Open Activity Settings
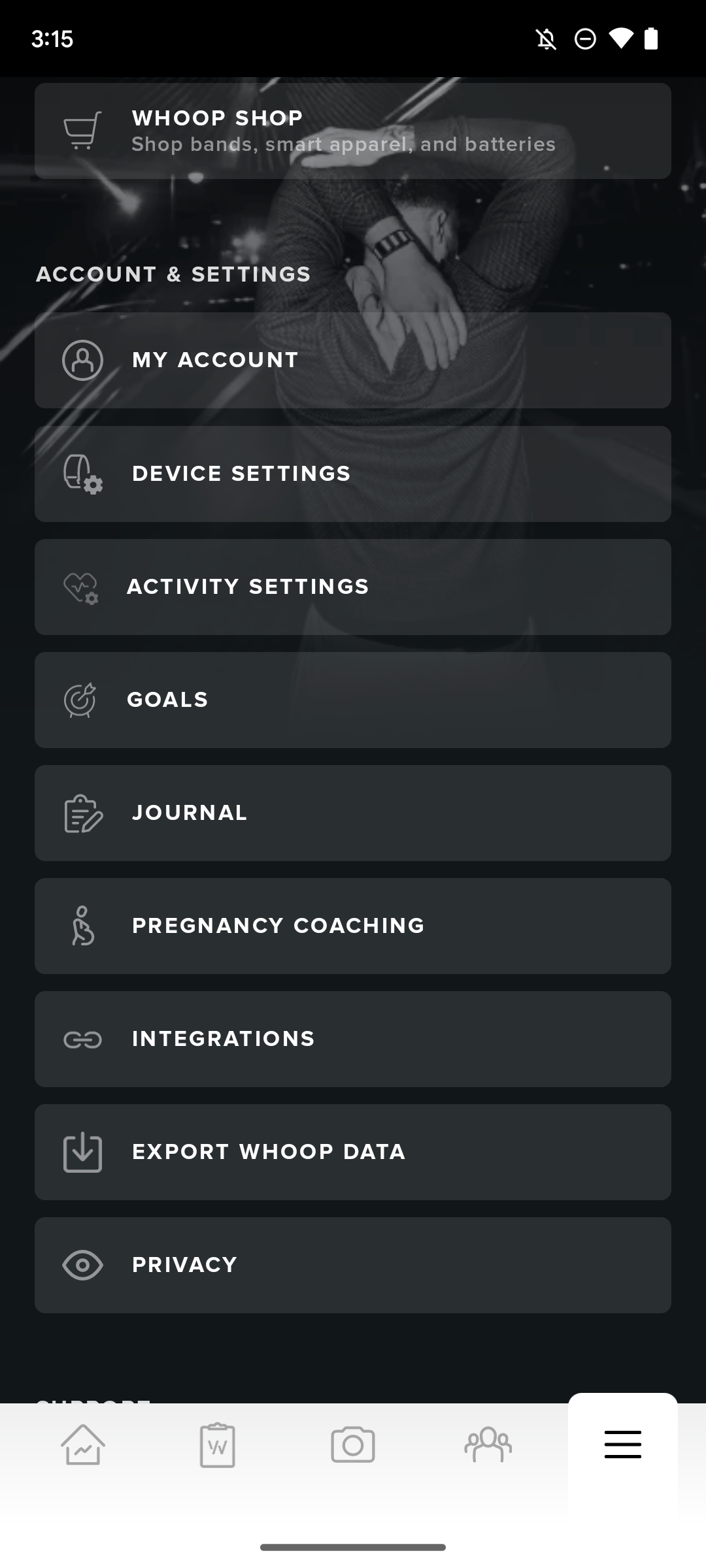Viewport: 706px width, 1568px height. point(353,587)
